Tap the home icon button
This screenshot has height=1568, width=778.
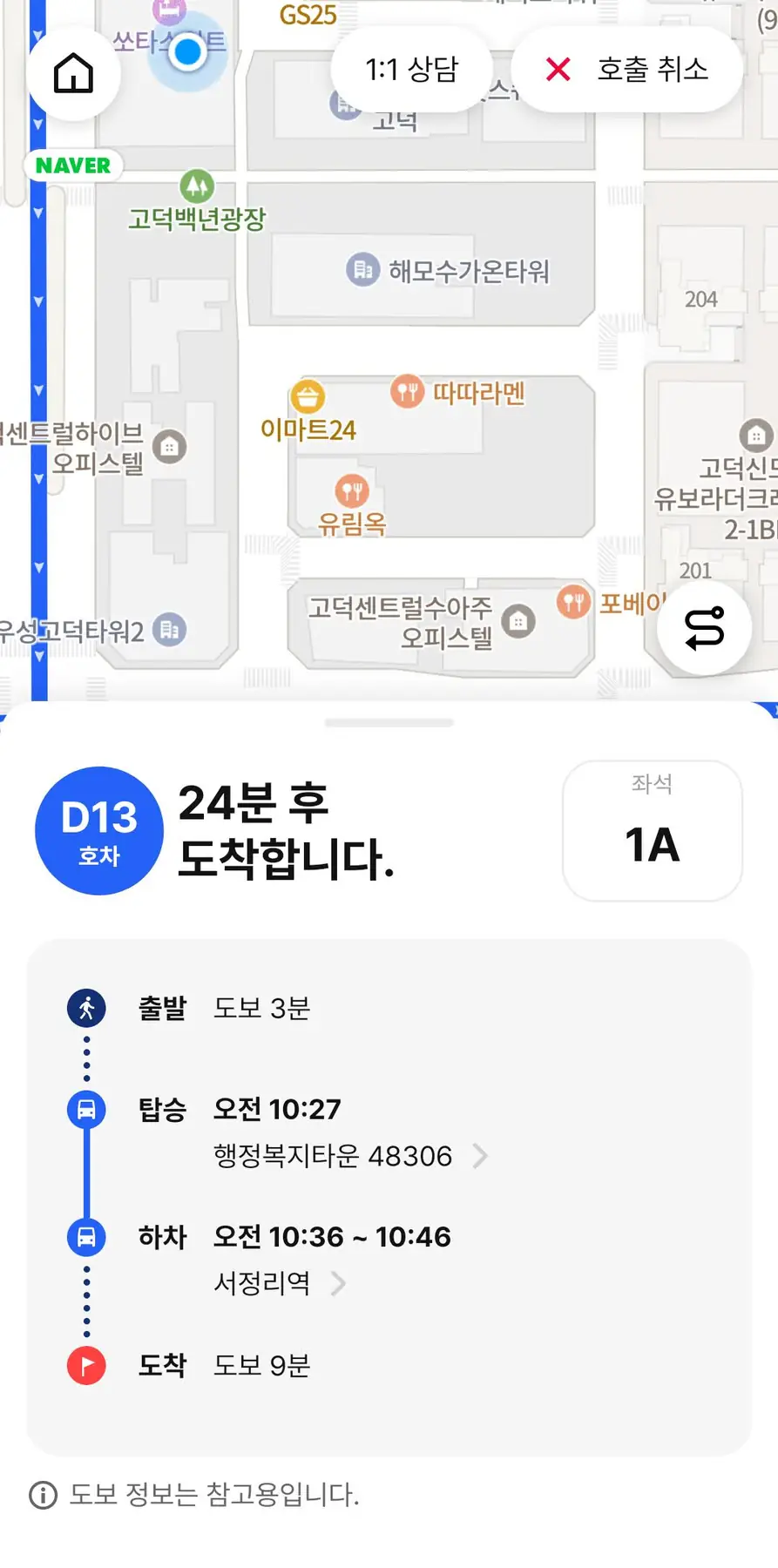pos(73,73)
